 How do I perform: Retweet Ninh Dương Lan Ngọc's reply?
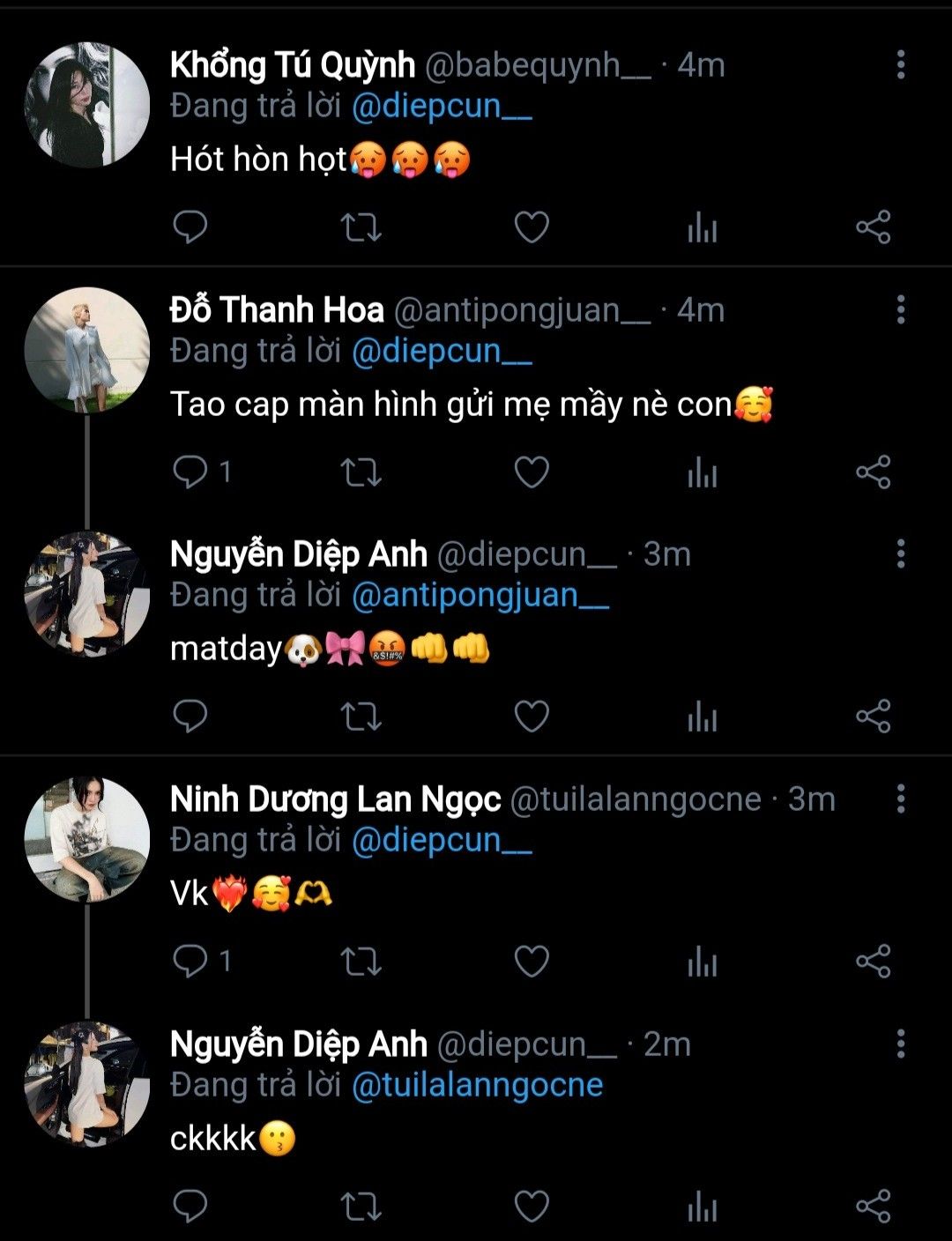361,961
